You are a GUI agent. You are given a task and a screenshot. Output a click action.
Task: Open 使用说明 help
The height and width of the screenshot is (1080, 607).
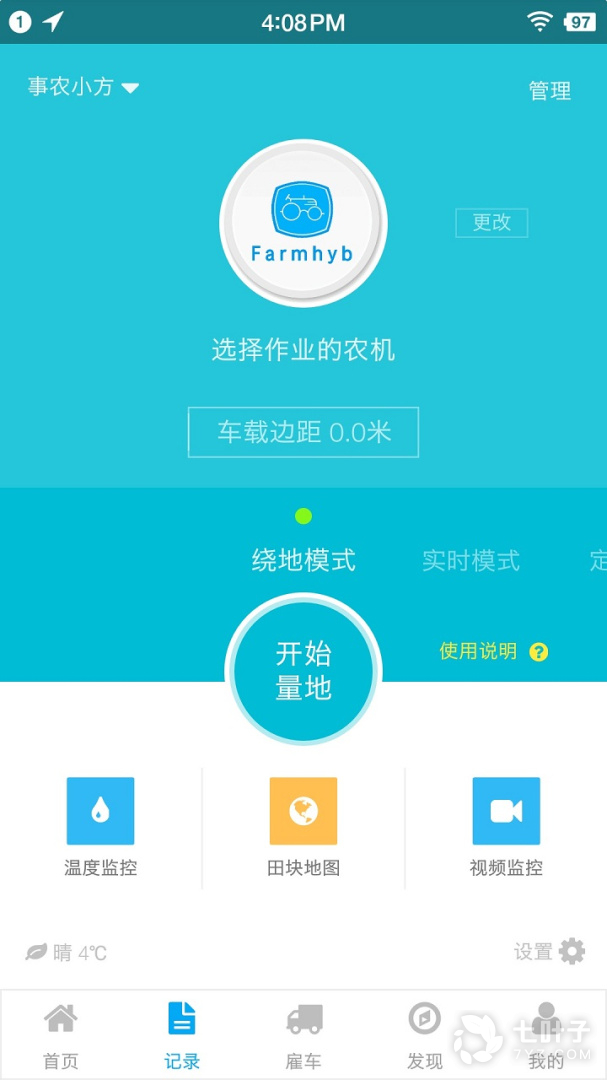click(x=493, y=652)
